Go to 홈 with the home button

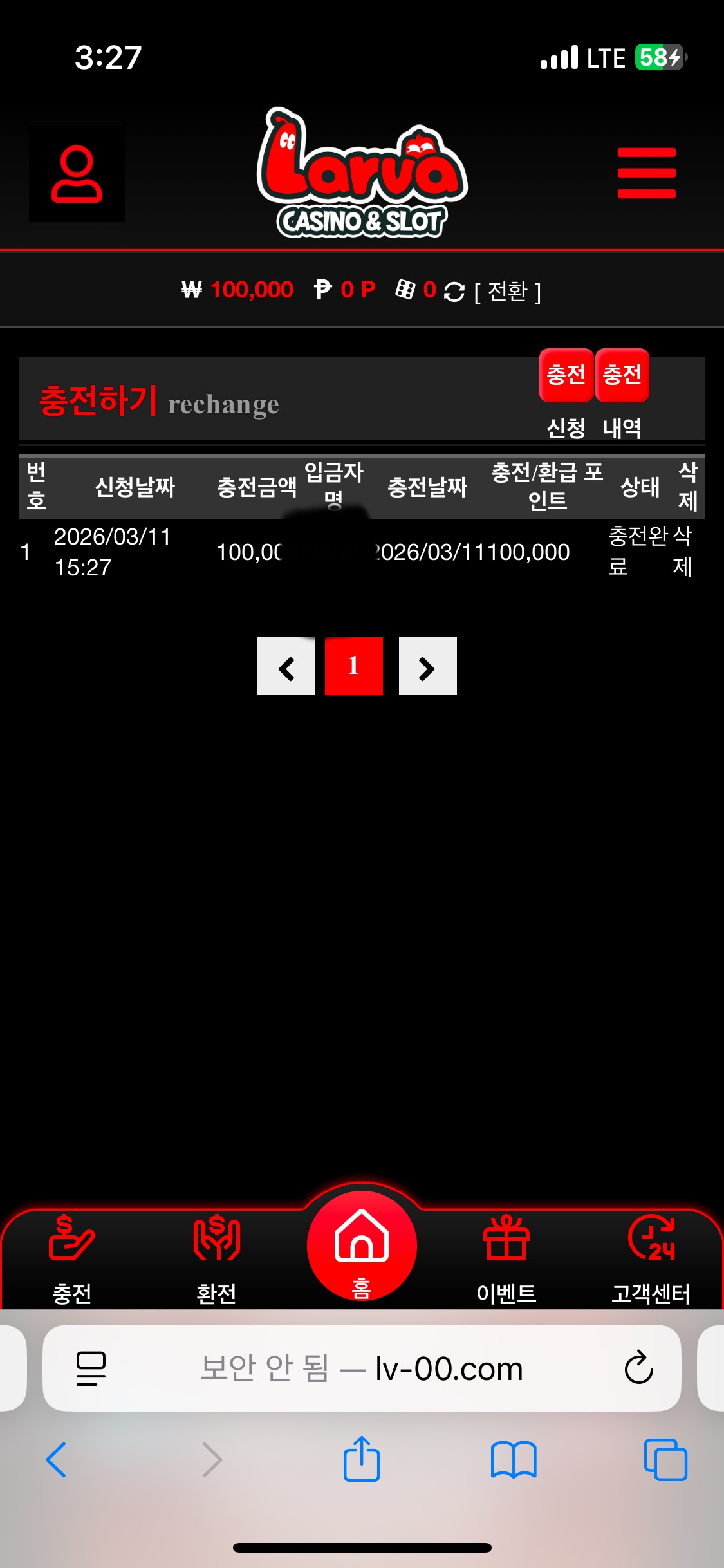click(362, 1246)
